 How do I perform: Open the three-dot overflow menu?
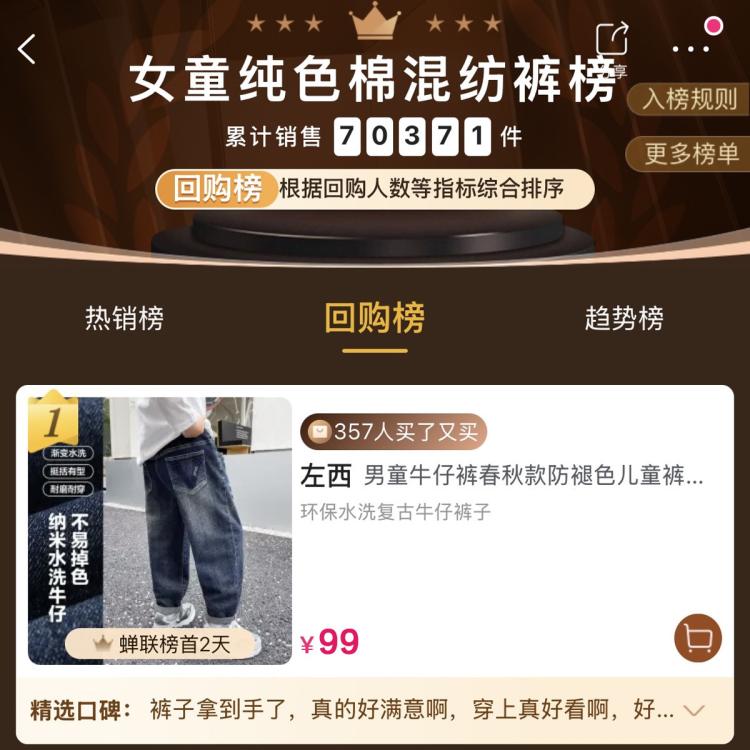pyautogui.click(x=690, y=47)
